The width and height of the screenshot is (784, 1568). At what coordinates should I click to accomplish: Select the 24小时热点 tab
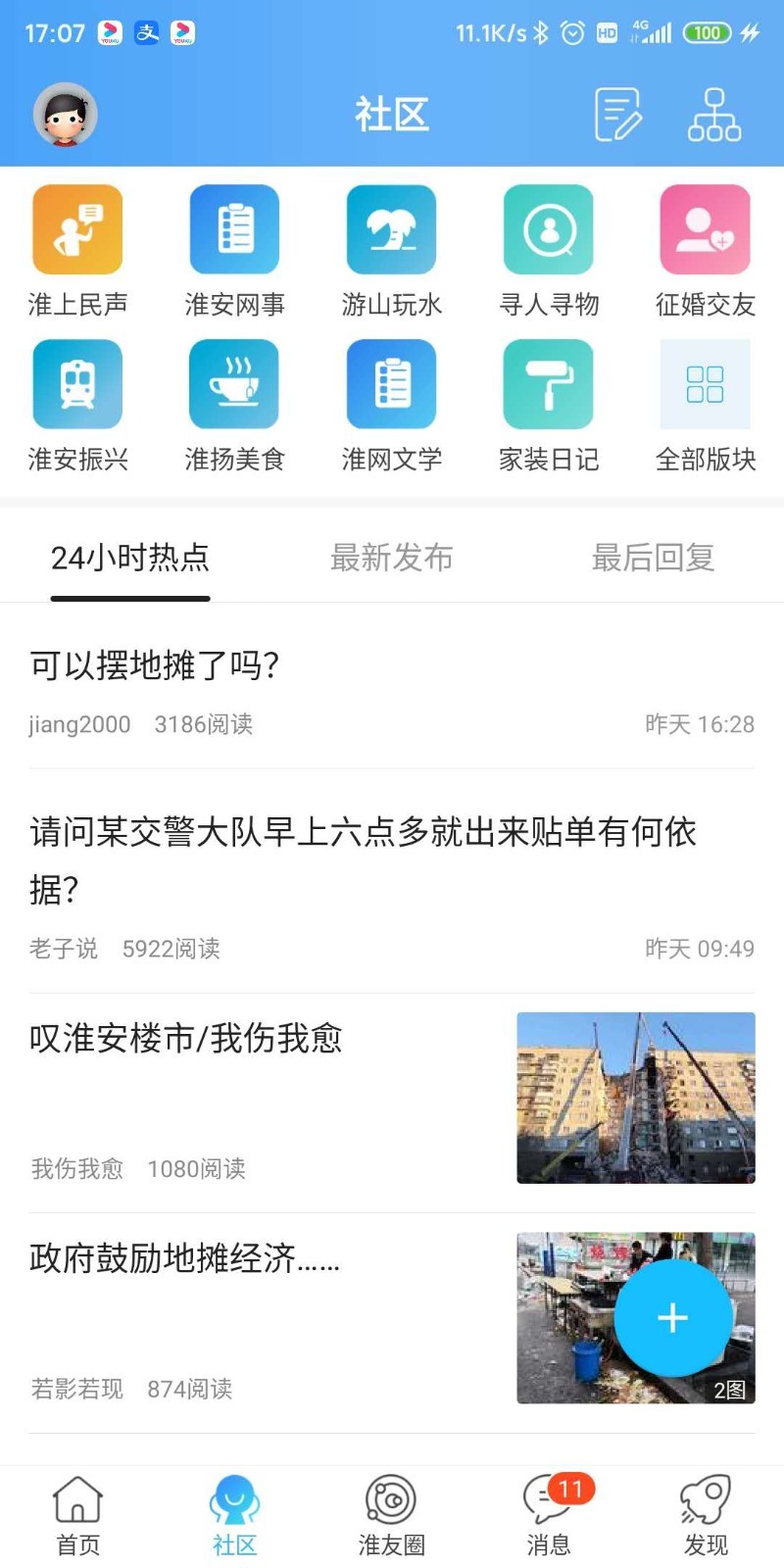[x=129, y=558]
